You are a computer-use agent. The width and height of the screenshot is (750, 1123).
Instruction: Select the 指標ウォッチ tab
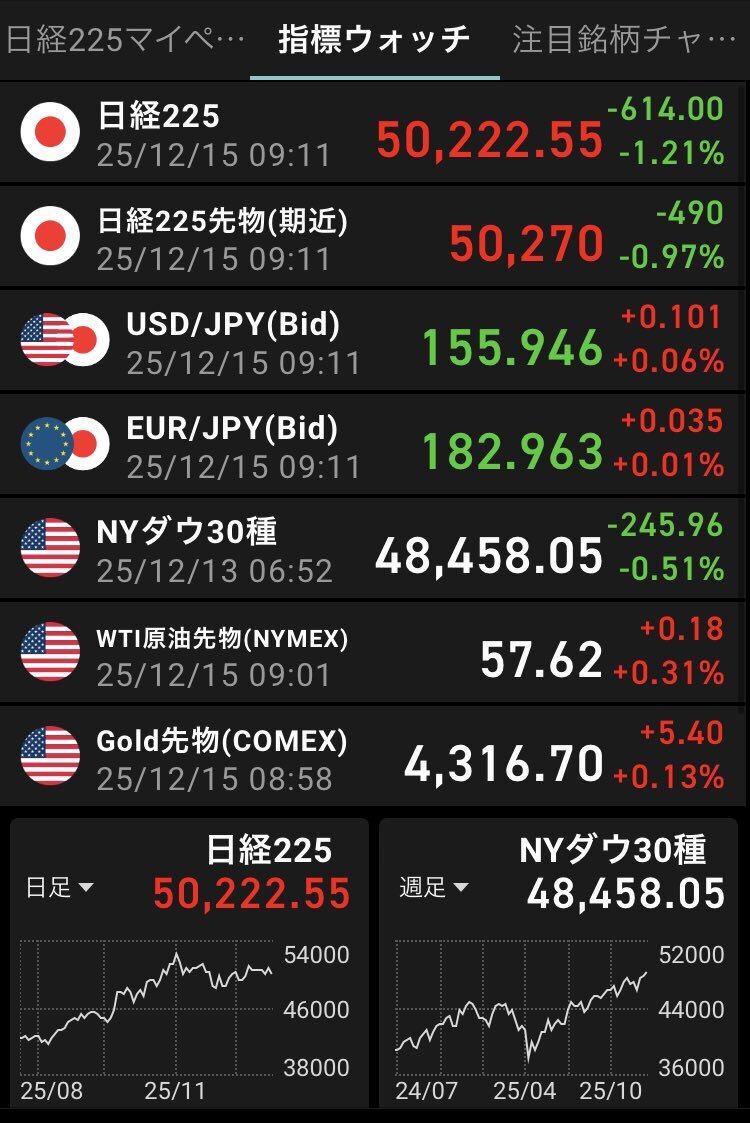tap(374, 40)
